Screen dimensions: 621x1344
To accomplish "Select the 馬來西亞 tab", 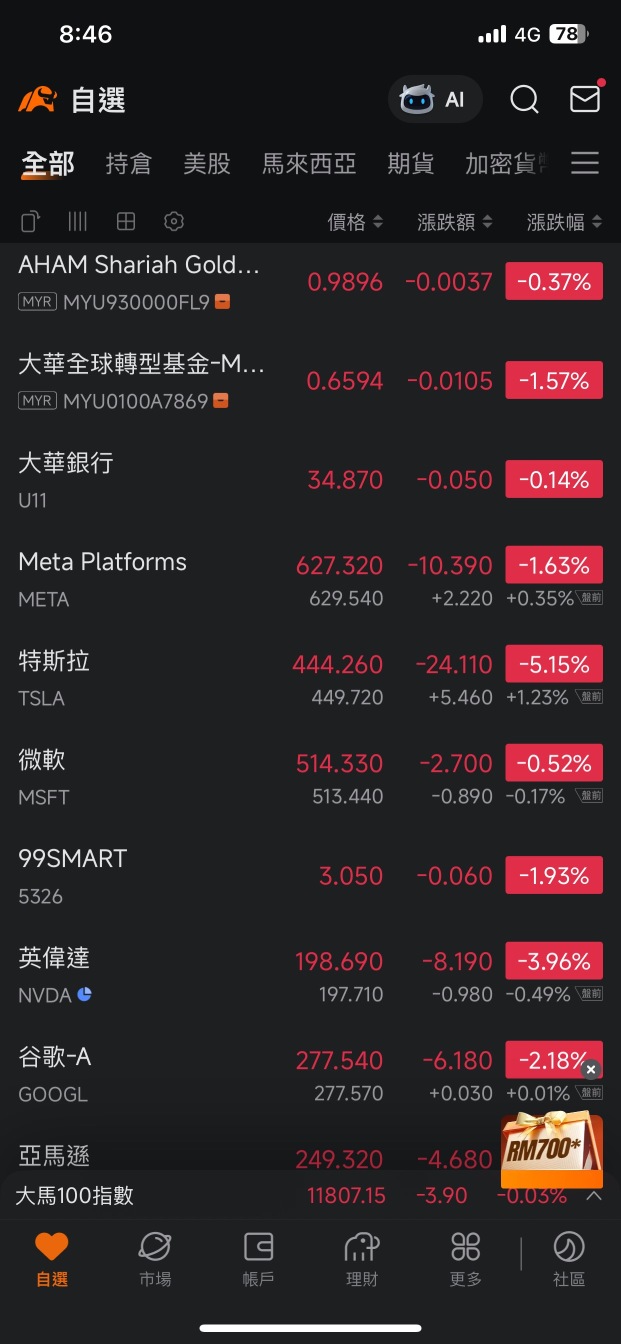I will pyautogui.click(x=309, y=164).
